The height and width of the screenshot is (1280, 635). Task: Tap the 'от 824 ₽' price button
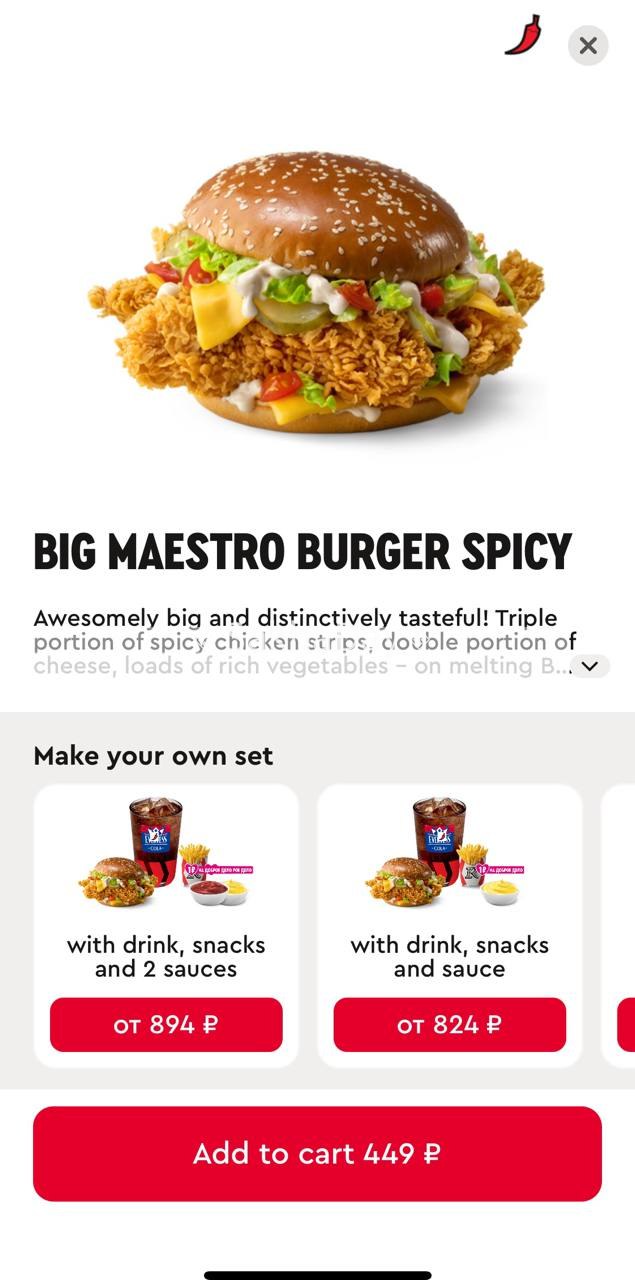click(450, 1024)
